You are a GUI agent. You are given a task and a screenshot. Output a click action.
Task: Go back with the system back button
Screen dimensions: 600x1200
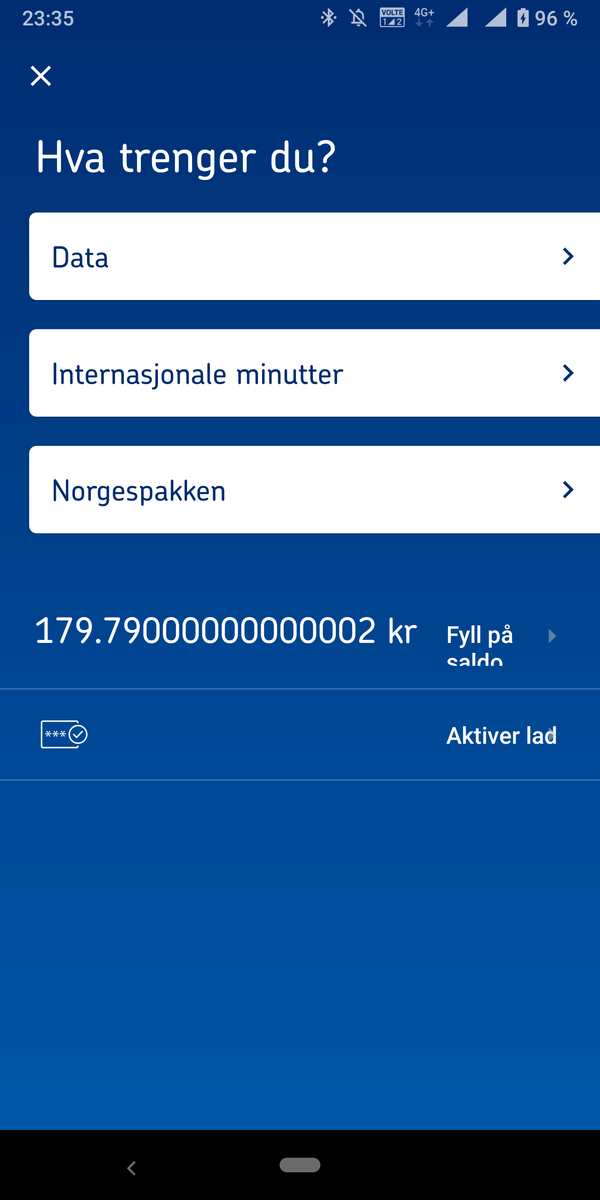pyautogui.click(x=131, y=1167)
